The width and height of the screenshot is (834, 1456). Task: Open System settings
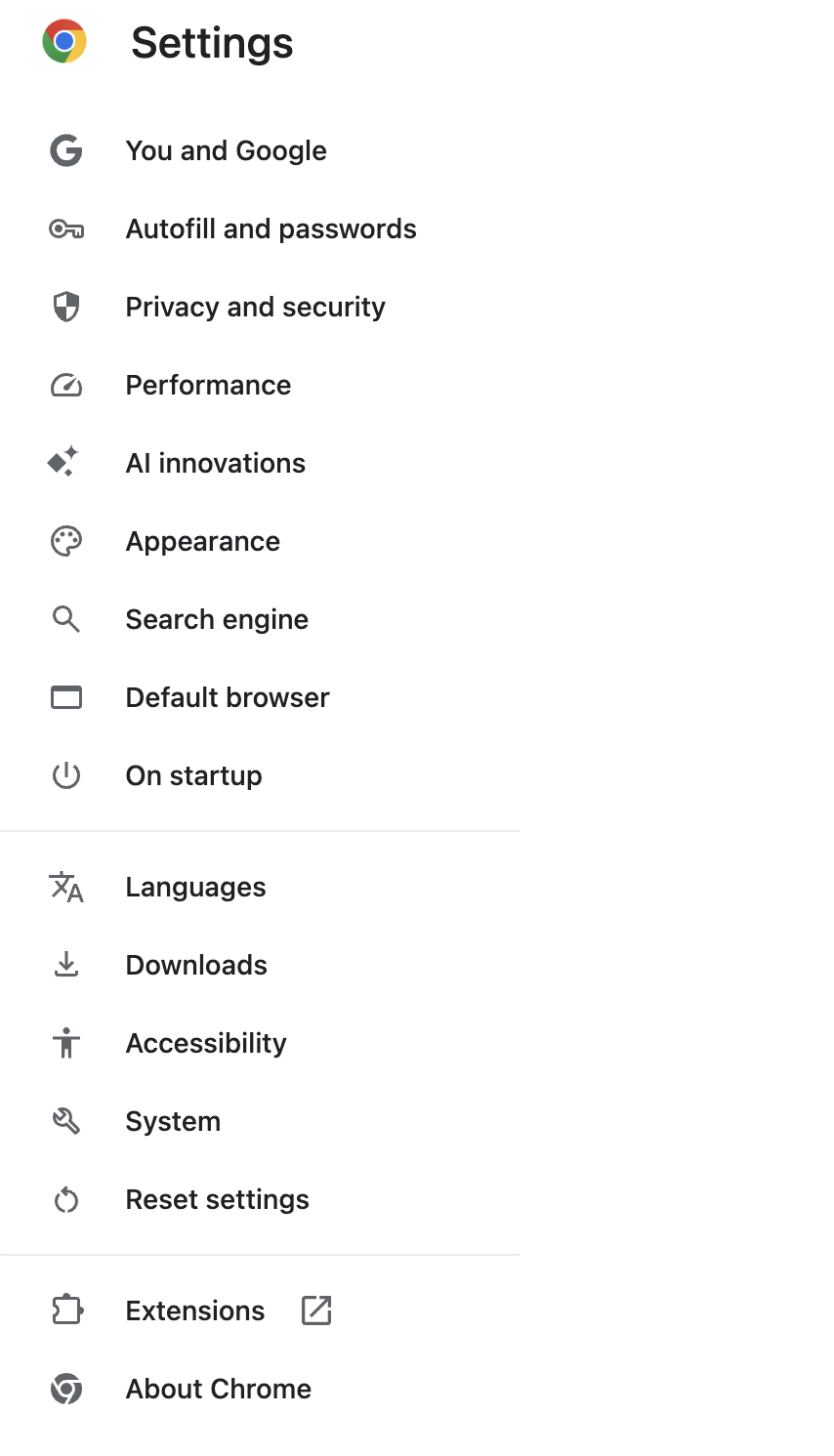click(x=173, y=1121)
